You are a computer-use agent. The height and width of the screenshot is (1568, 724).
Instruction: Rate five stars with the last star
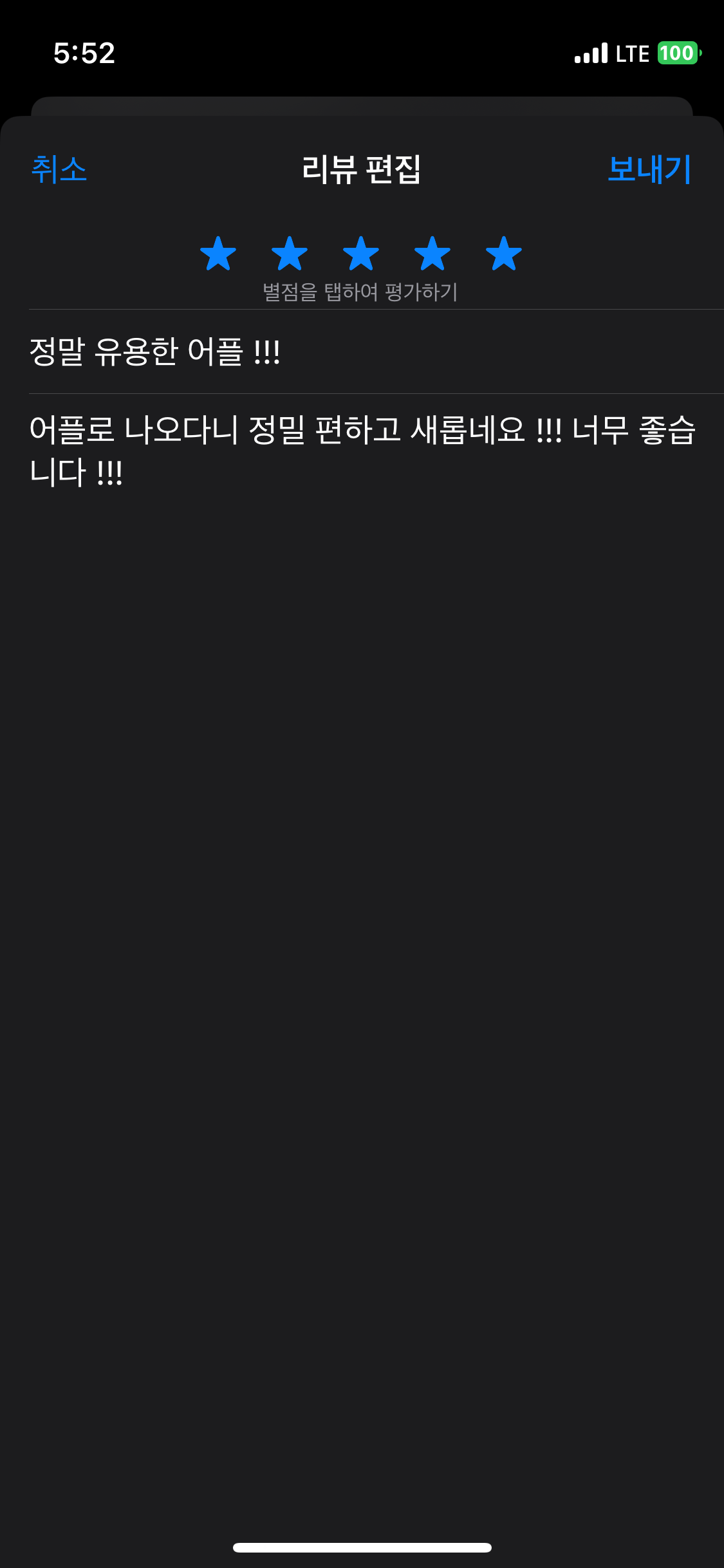tap(504, 254)
